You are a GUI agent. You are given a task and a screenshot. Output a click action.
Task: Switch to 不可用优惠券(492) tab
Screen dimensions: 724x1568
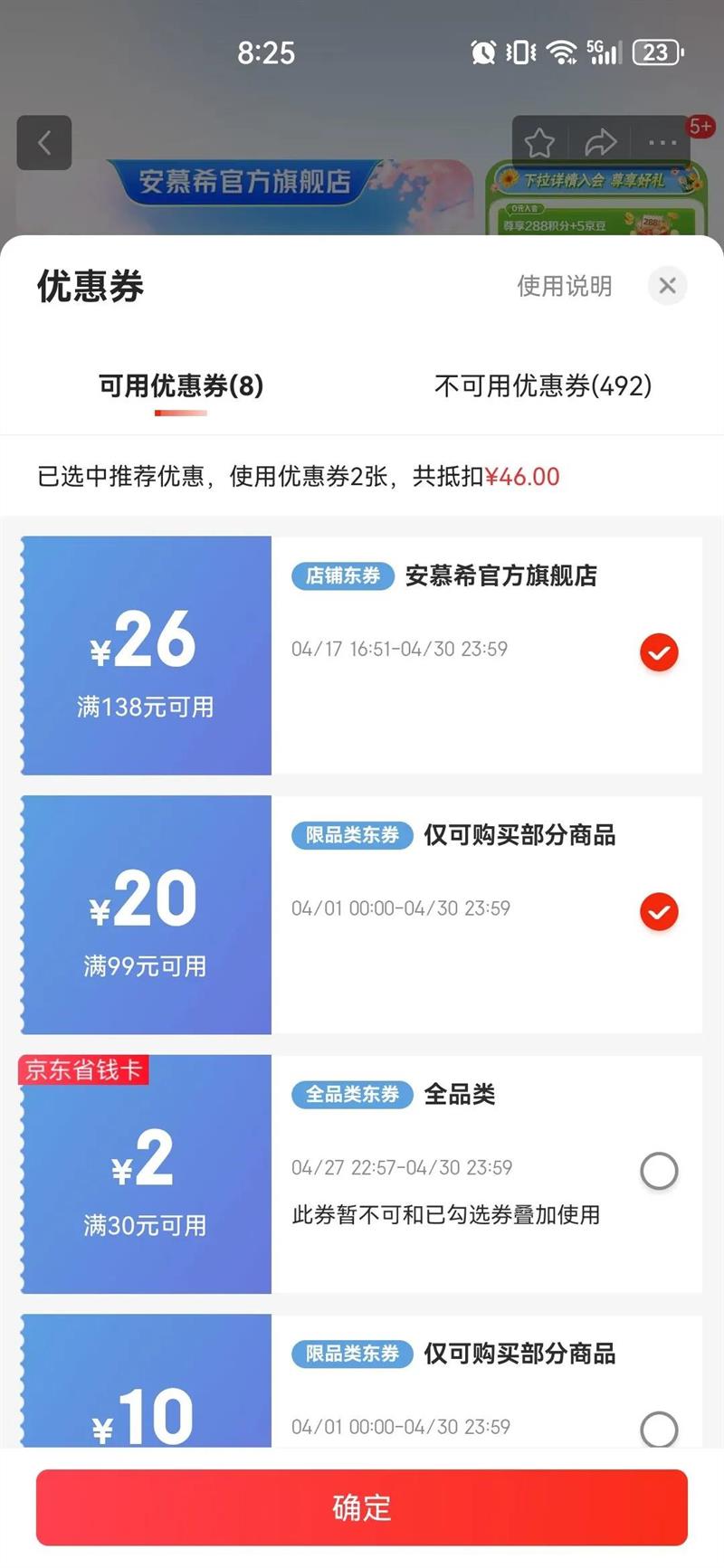(543, 385)
